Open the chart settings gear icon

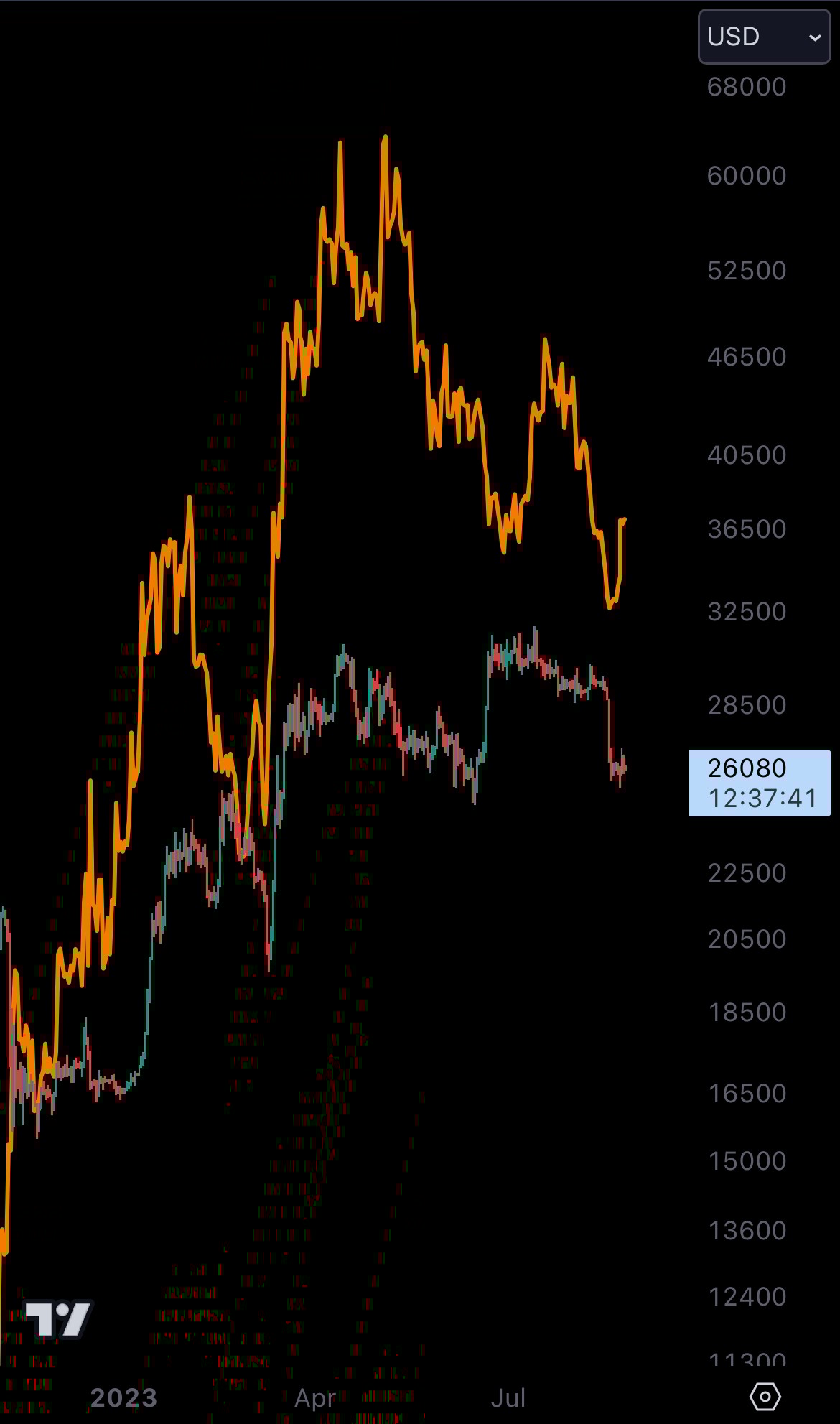coord(765,1396)
